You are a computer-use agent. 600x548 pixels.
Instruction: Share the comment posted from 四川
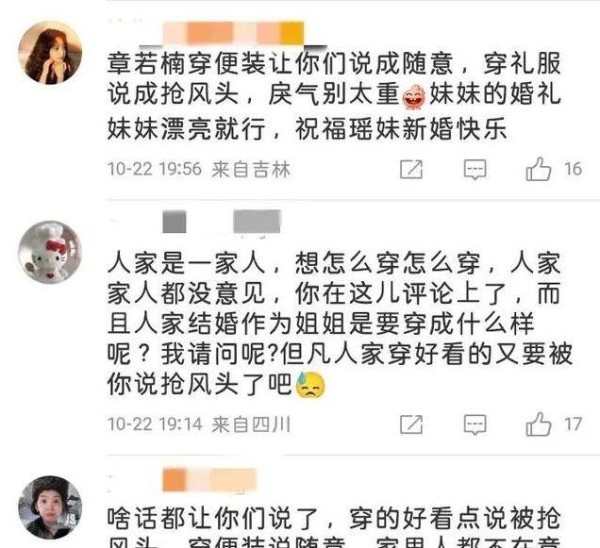pyautogui.click(x=411, y=424)
